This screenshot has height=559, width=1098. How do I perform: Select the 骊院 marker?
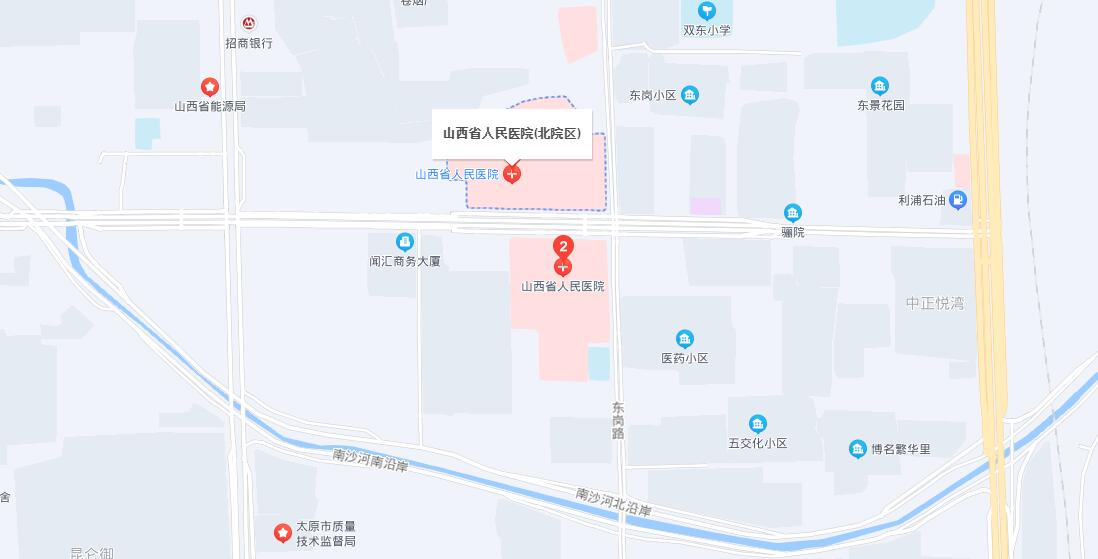793,213
